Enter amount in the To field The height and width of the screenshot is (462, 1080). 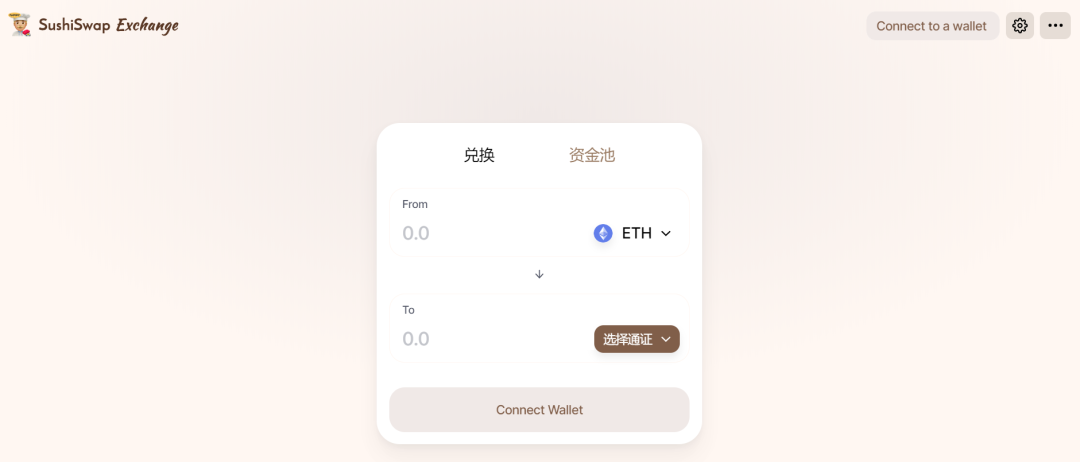click(480, 339)
